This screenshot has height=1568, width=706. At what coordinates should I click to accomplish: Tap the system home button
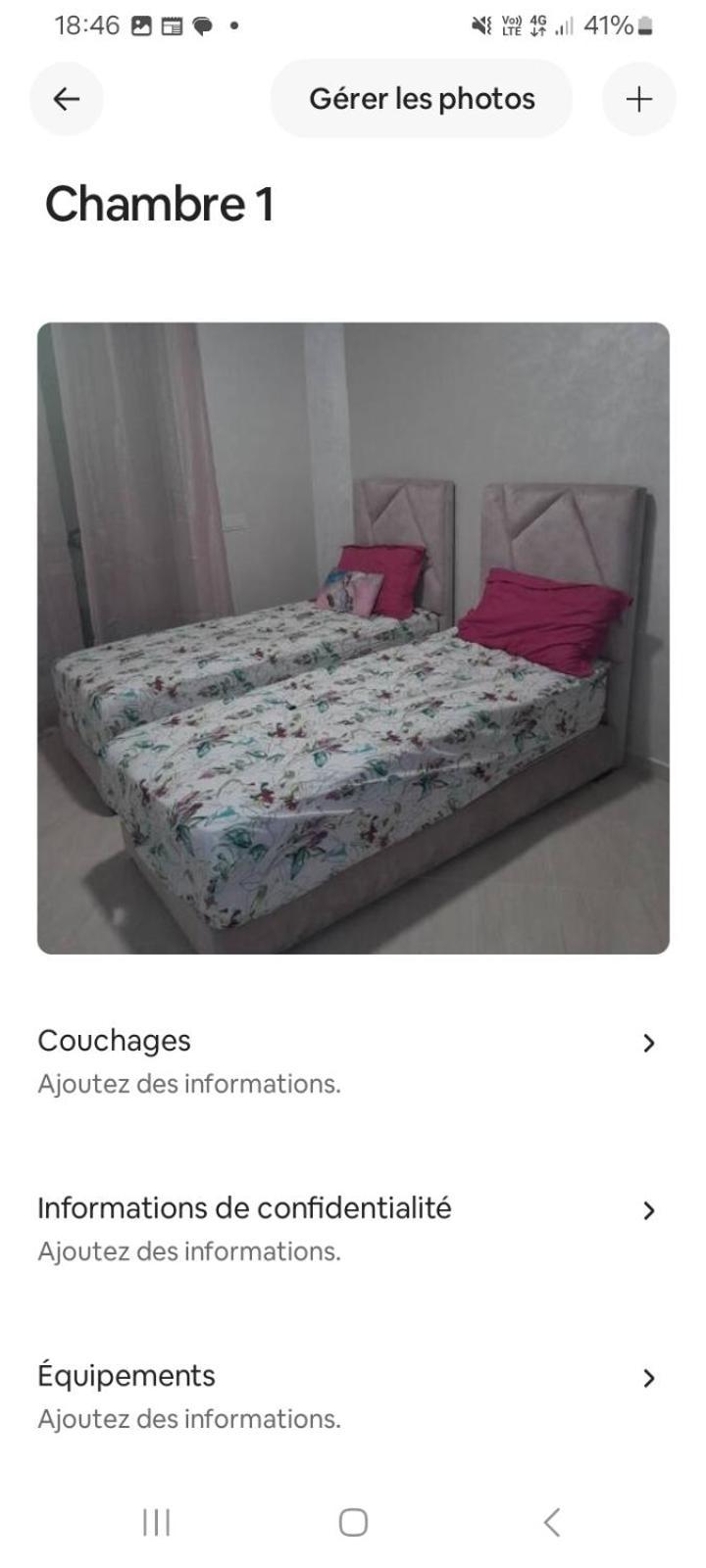click(353, 1522)
